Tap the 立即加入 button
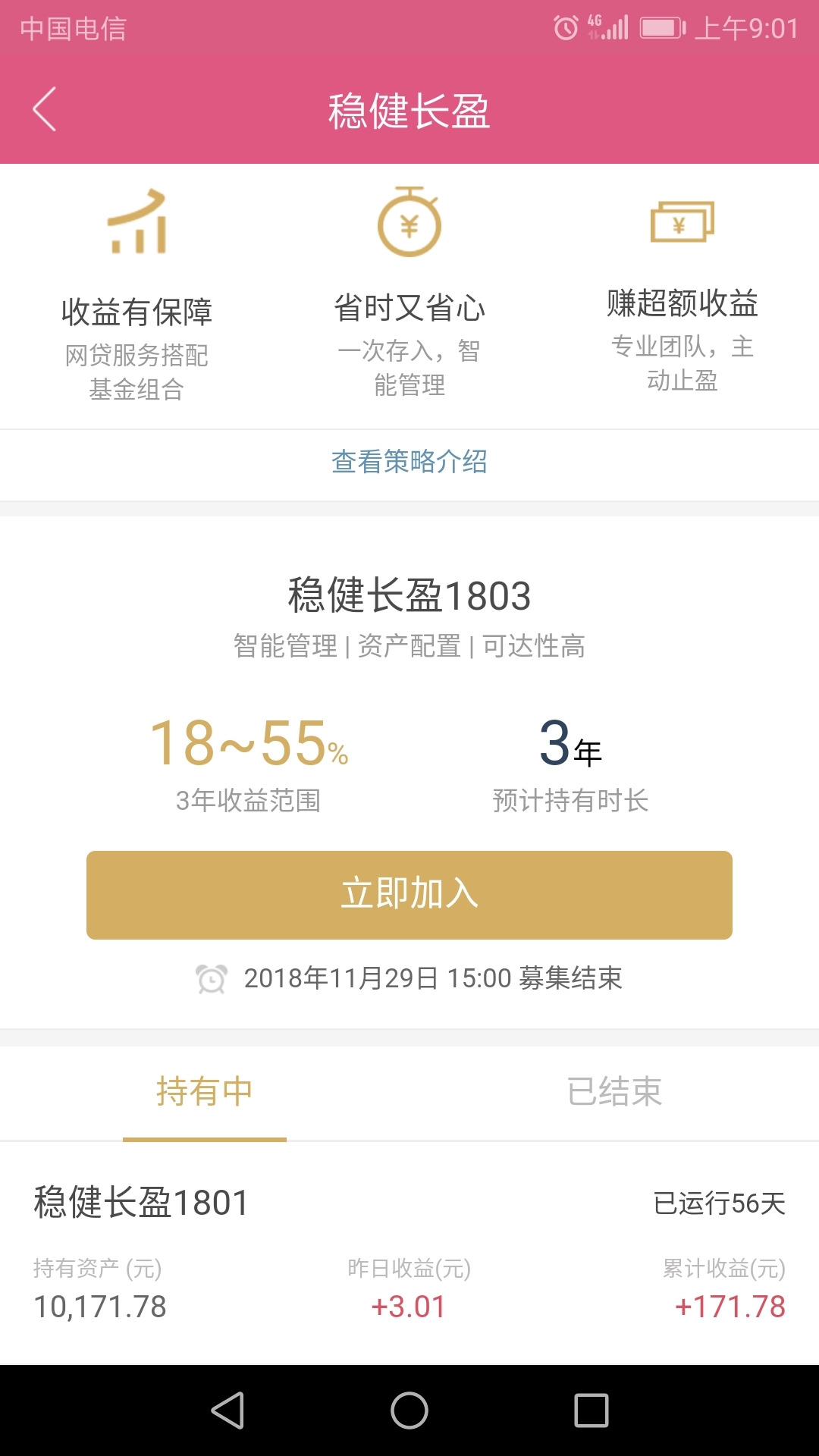 click(409, 895)
